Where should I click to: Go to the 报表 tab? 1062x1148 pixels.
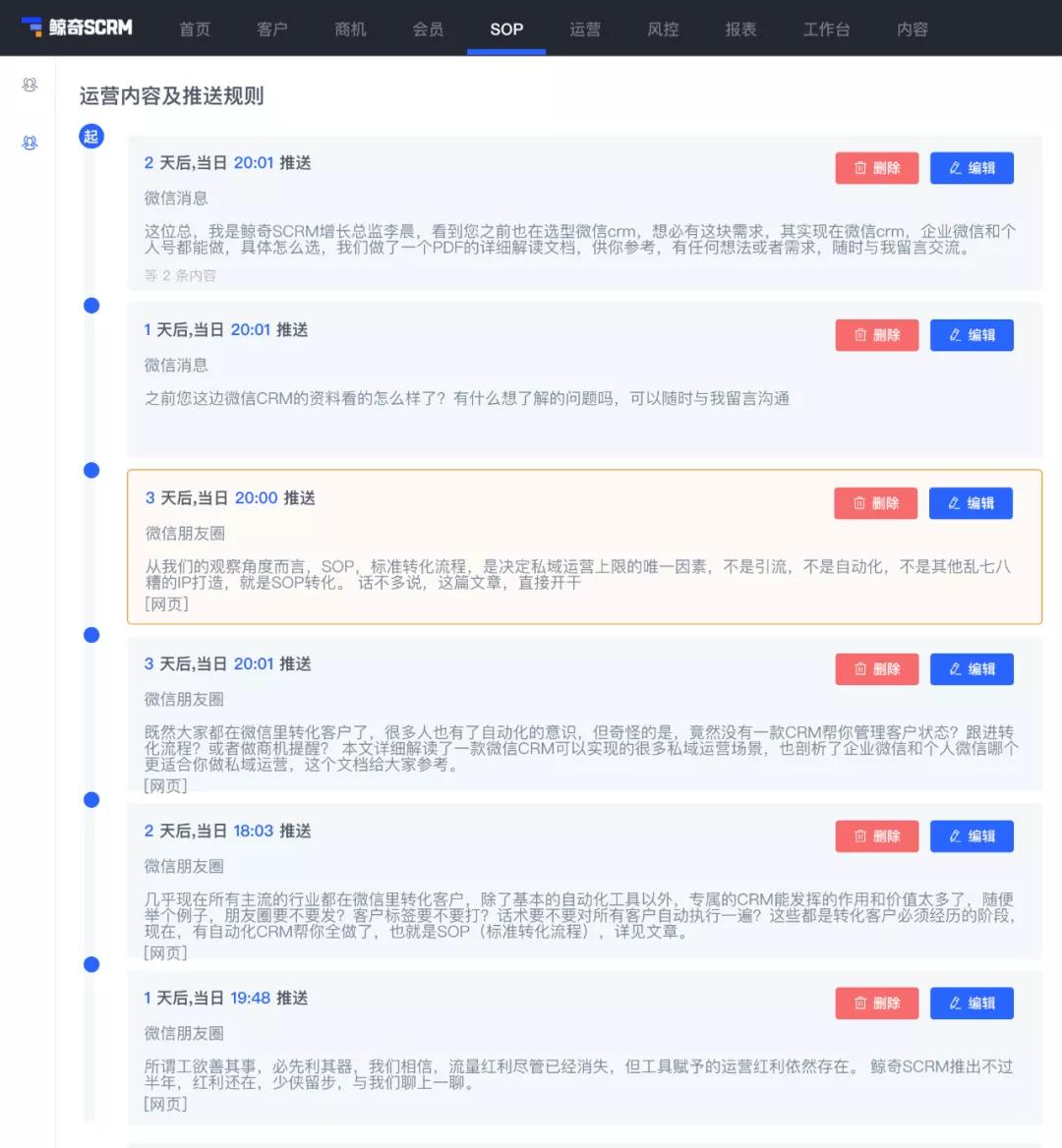740,29
